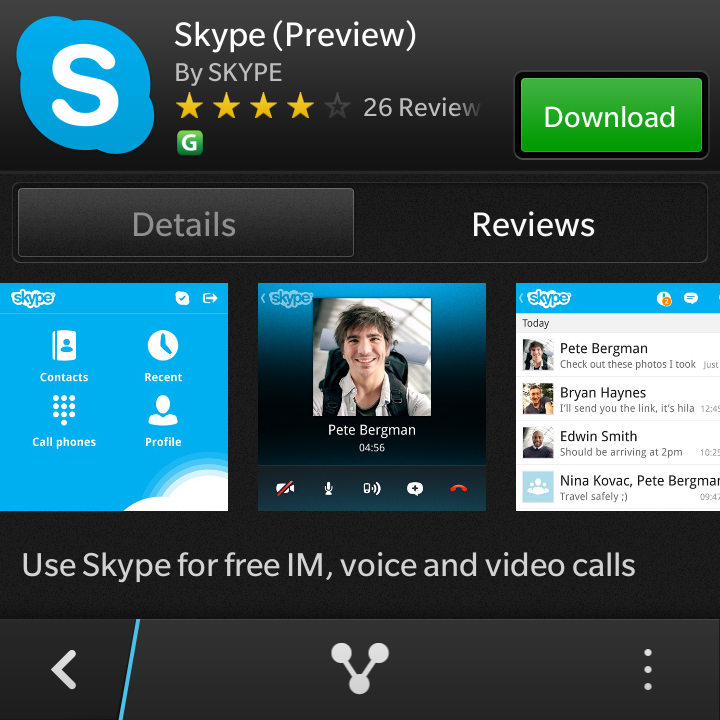The height and width of the screenshot is (720, 720).
Task: View the Skype home menu screenshot
Action: [114, 396]
